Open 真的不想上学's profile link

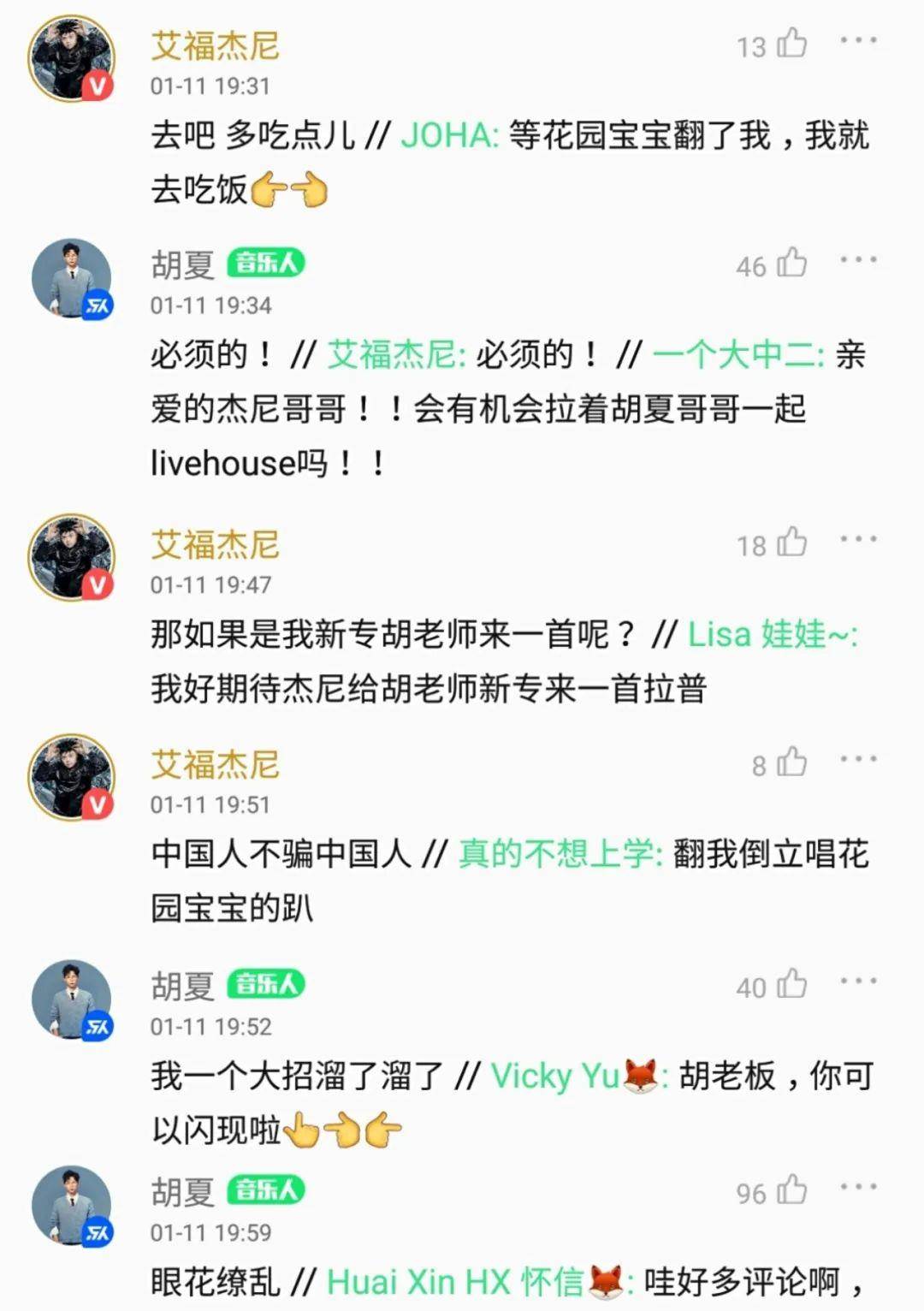point(560,854)
